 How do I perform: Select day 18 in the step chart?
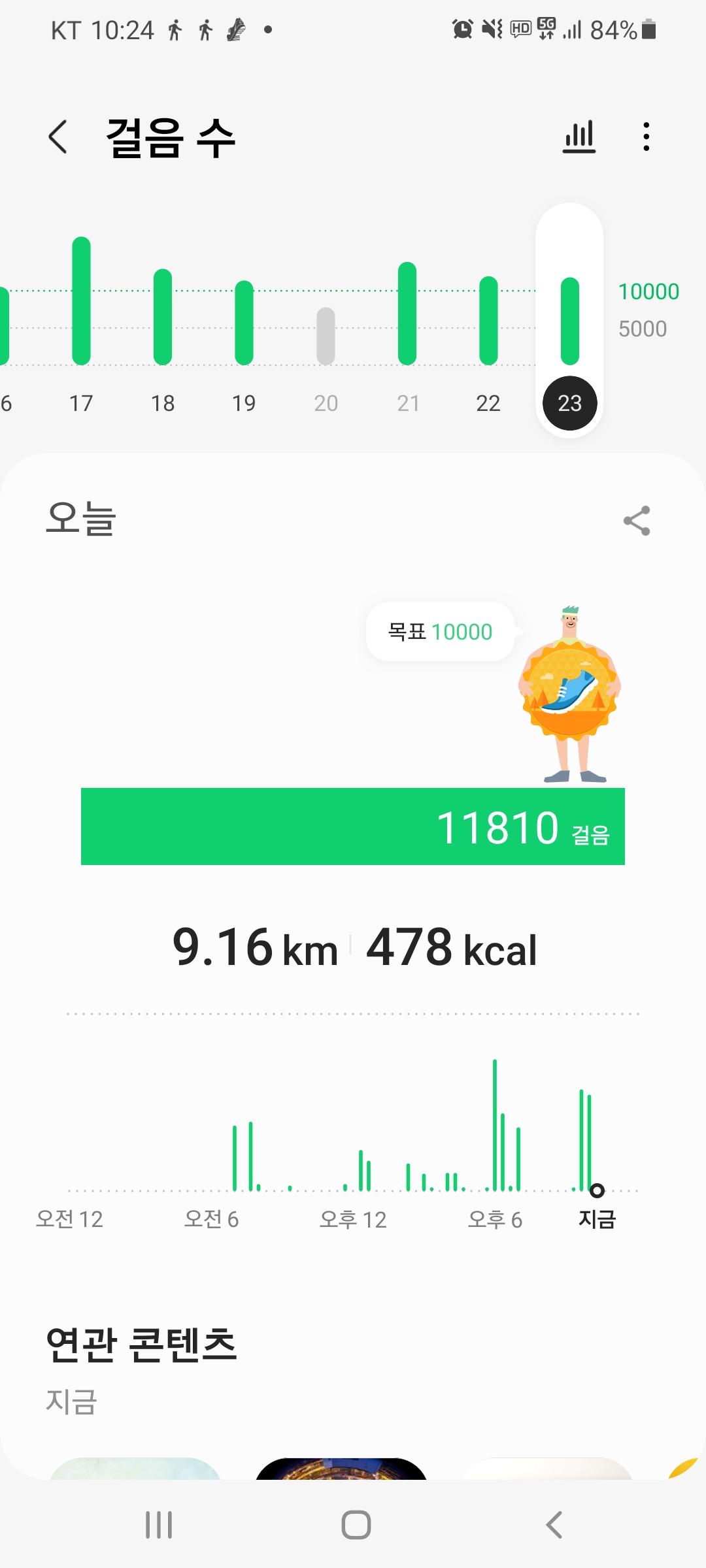click(163, 327)
